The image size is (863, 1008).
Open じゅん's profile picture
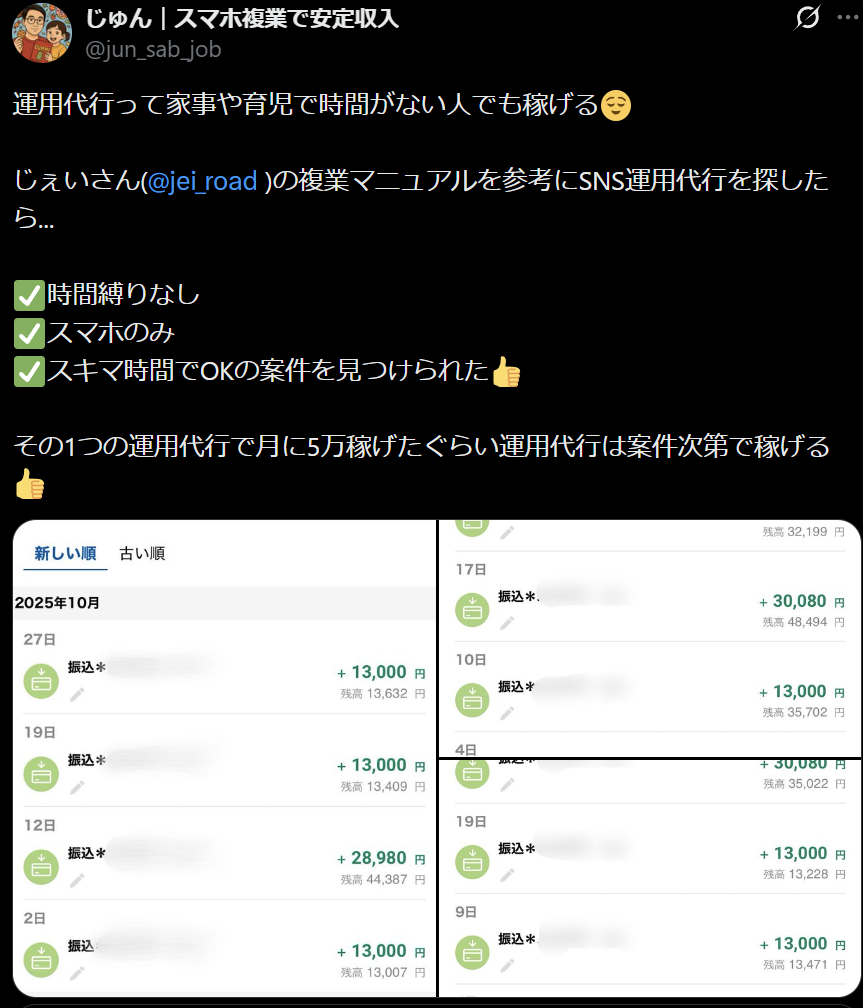pyautogui.click(x=41, y=33)
